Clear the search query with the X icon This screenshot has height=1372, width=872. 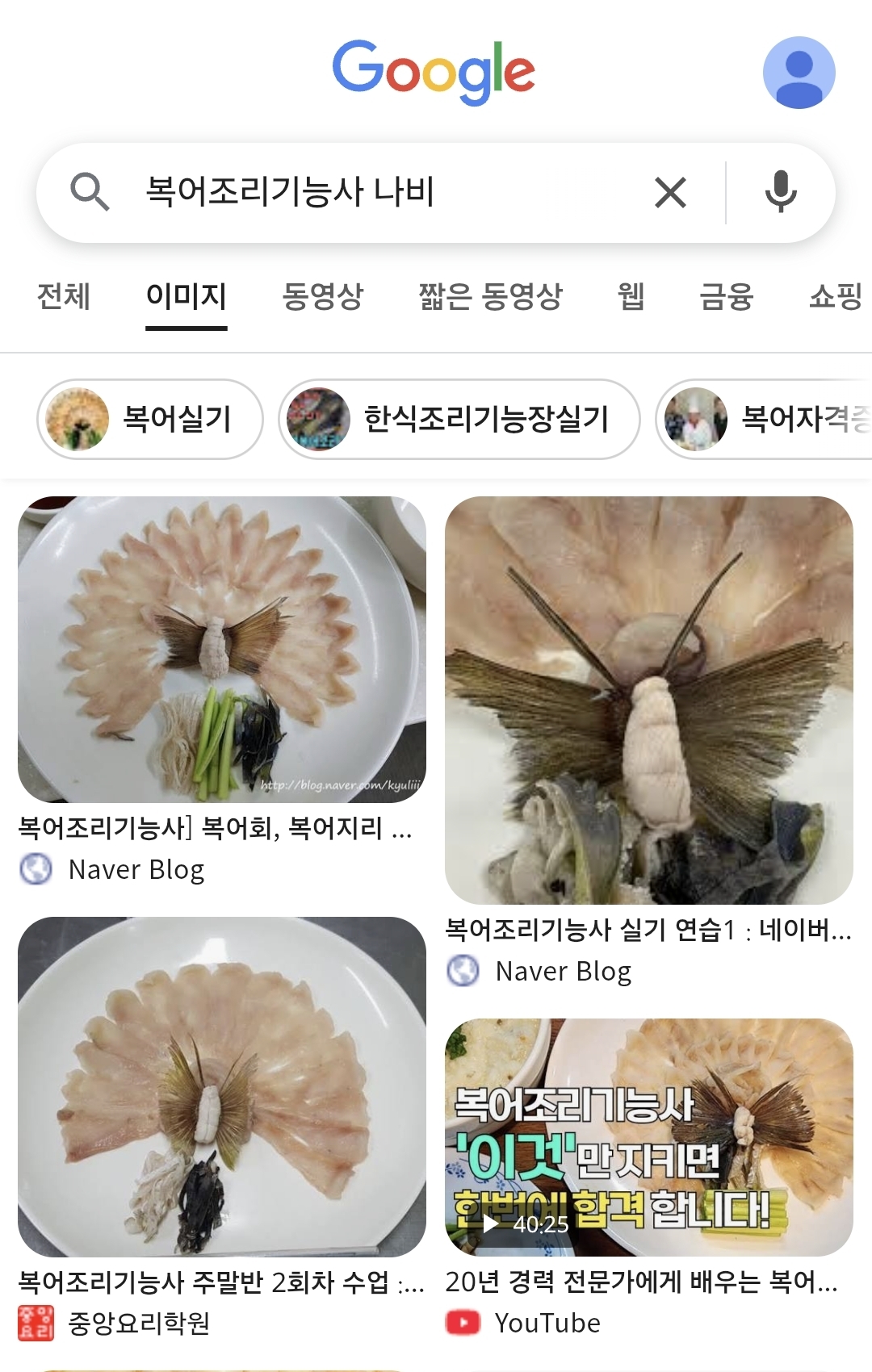click(x=669, y=191)
